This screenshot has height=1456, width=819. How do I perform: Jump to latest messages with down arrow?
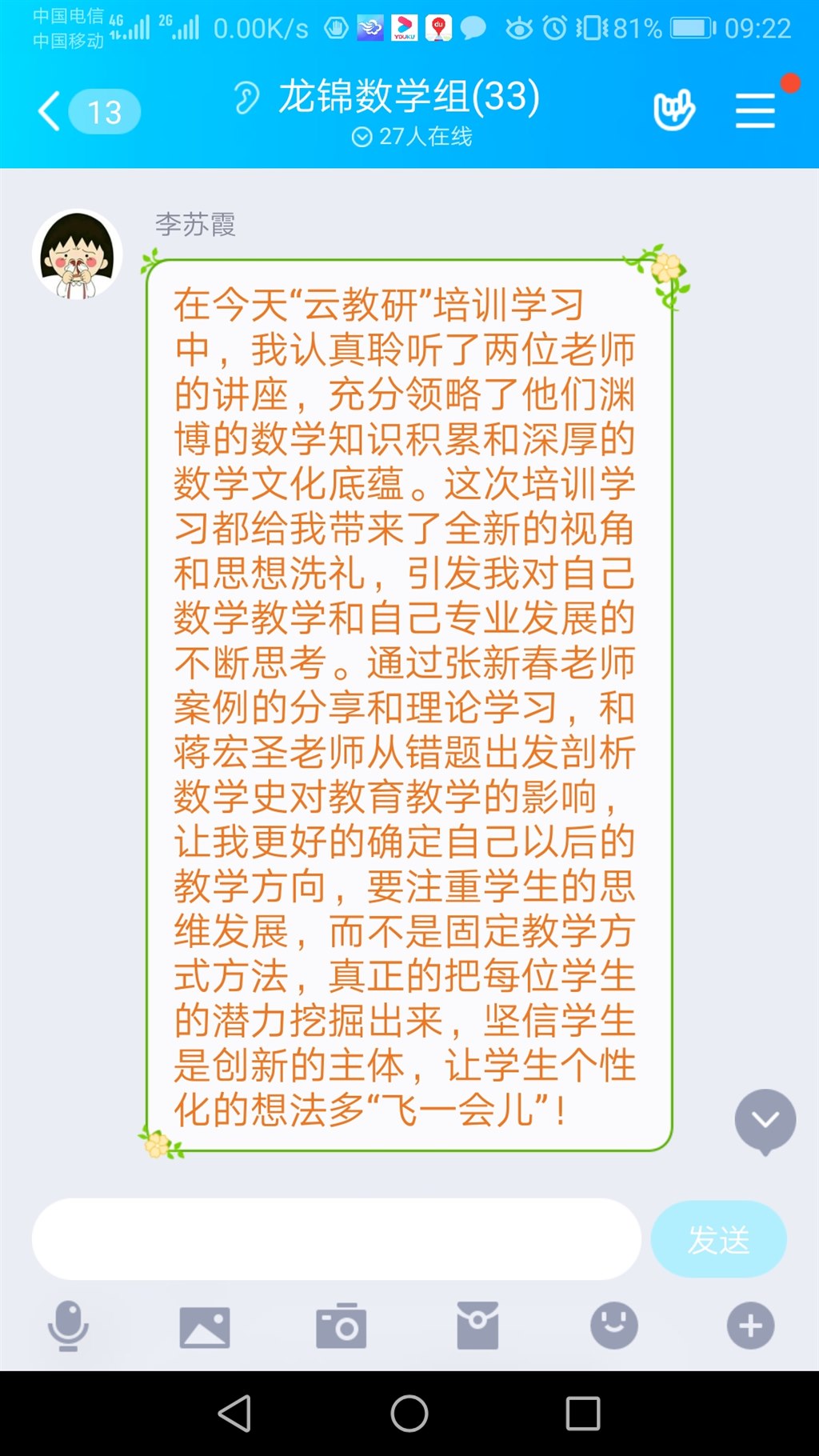pos(765,1120)
